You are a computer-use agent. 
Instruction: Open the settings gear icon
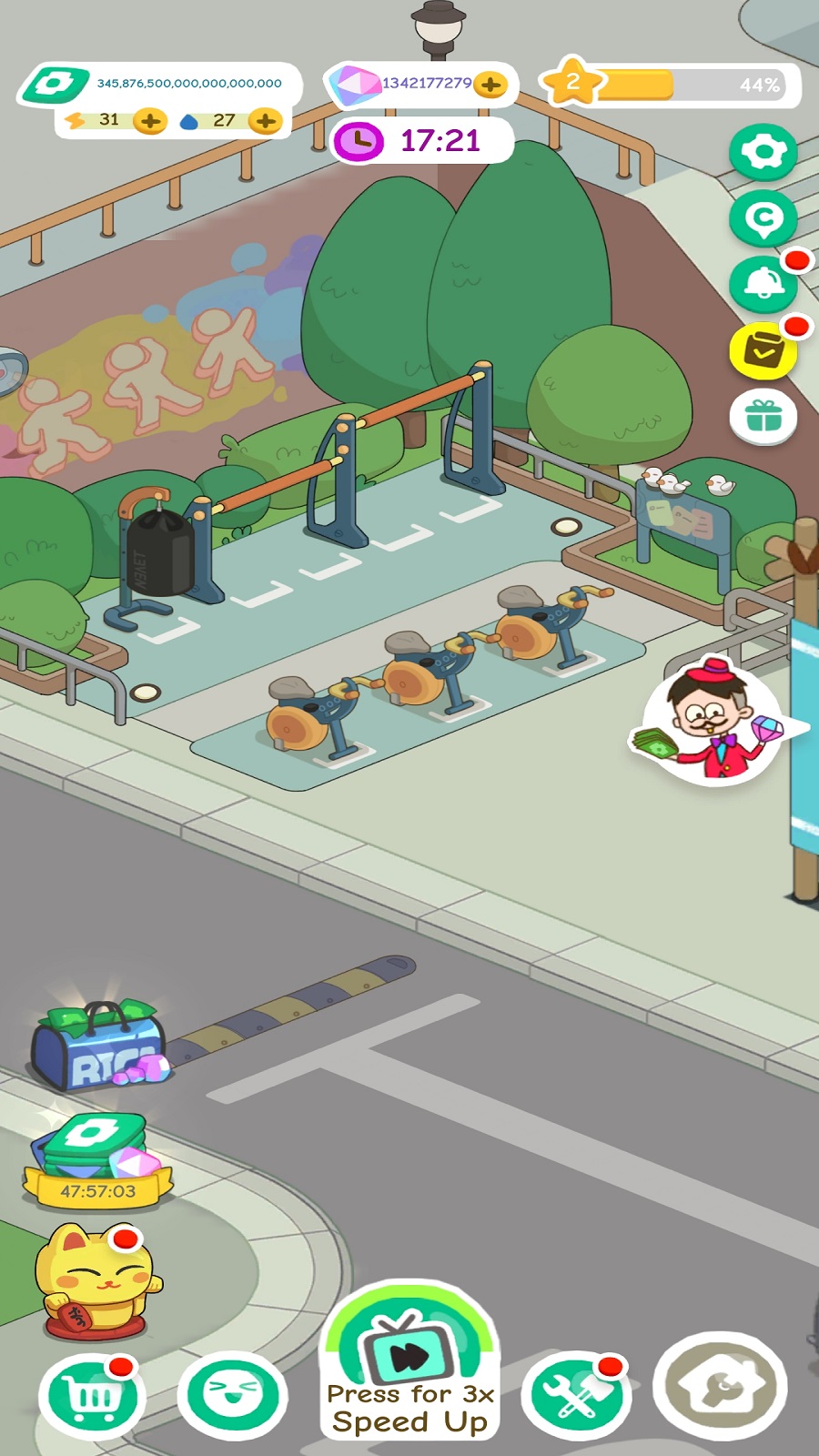763,152
